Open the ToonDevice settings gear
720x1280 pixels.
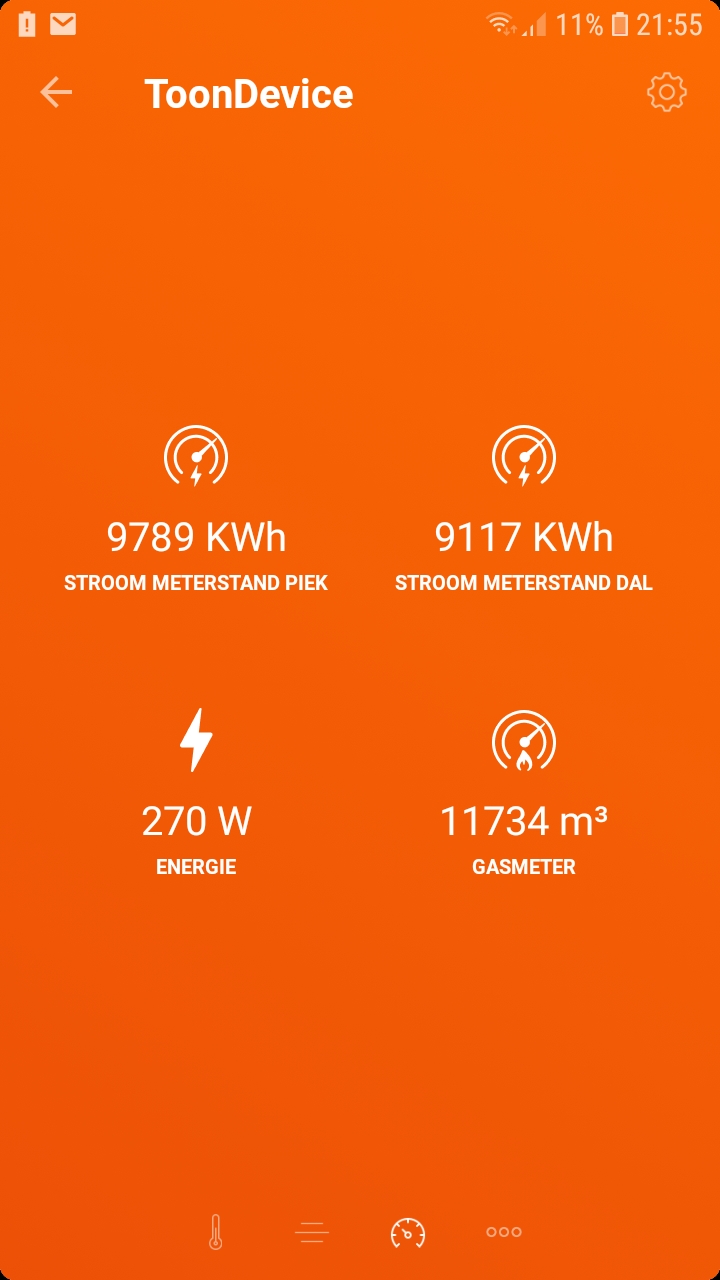point(666,93)
